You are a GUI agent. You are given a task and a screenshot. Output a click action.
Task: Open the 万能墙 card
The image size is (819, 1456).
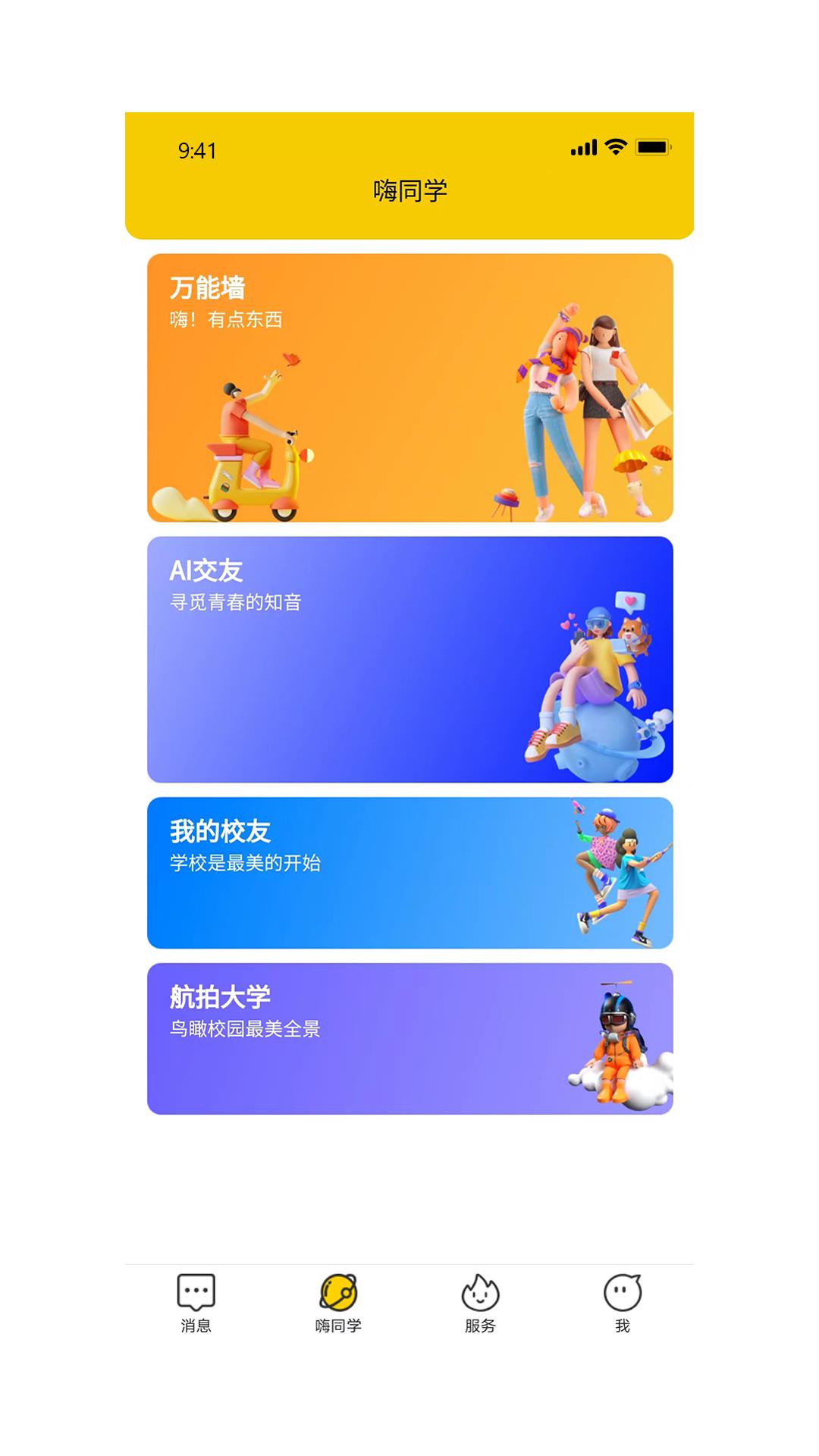click(x=409, y=388)
